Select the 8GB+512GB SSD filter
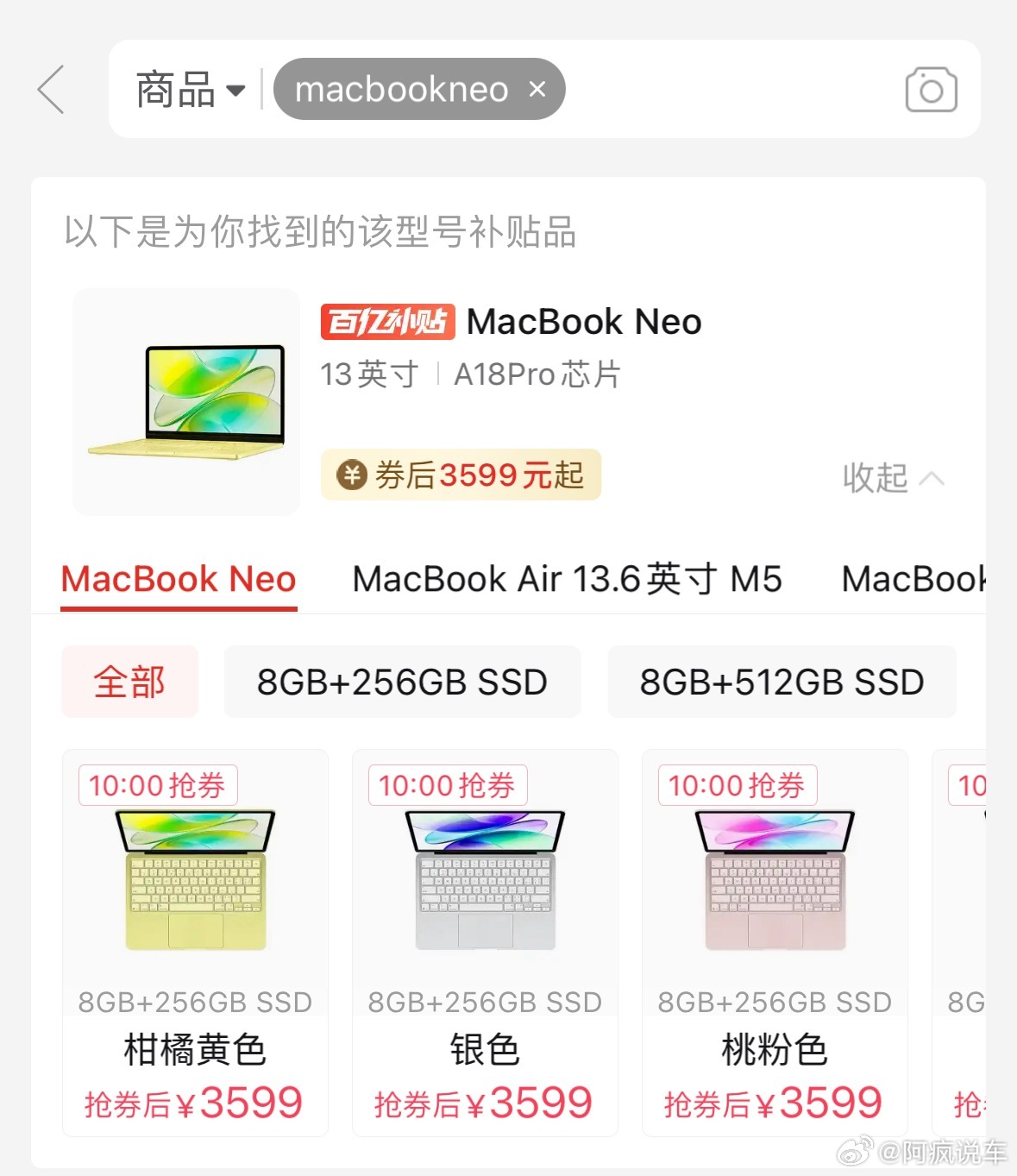 tap(781, 682)
